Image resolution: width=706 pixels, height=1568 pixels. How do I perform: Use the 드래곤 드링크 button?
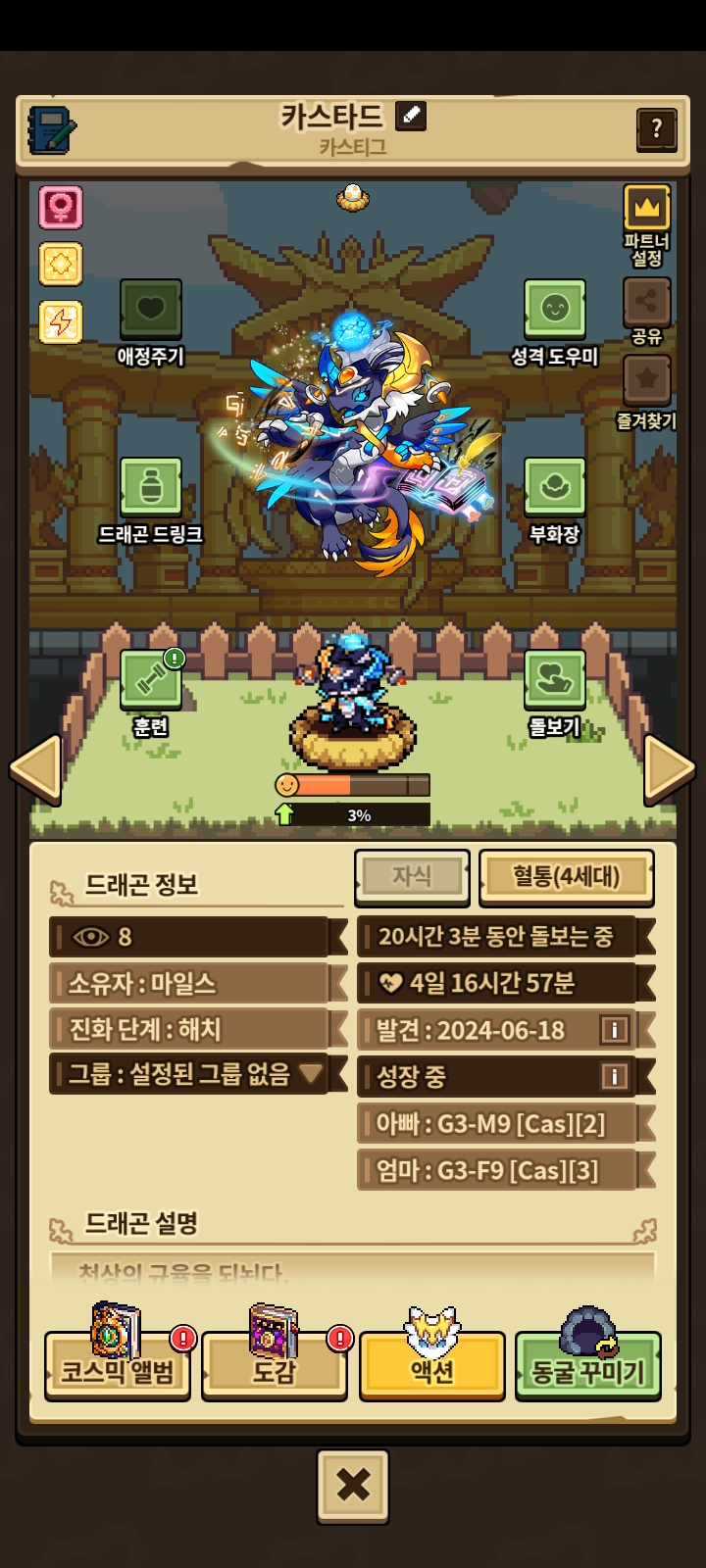[150, 487]
